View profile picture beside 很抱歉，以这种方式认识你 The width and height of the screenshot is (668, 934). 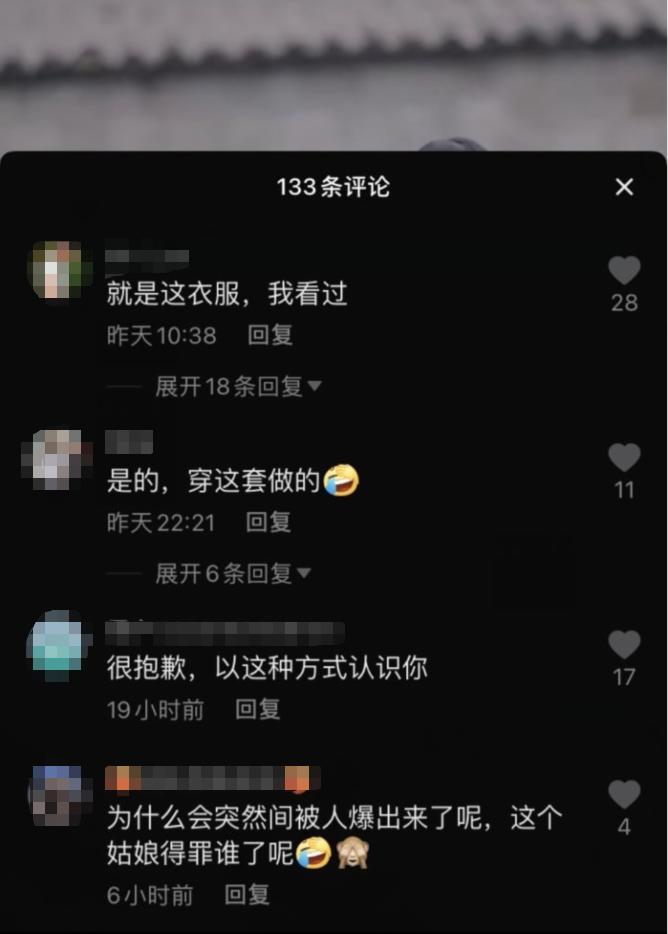tap(59, 645)
